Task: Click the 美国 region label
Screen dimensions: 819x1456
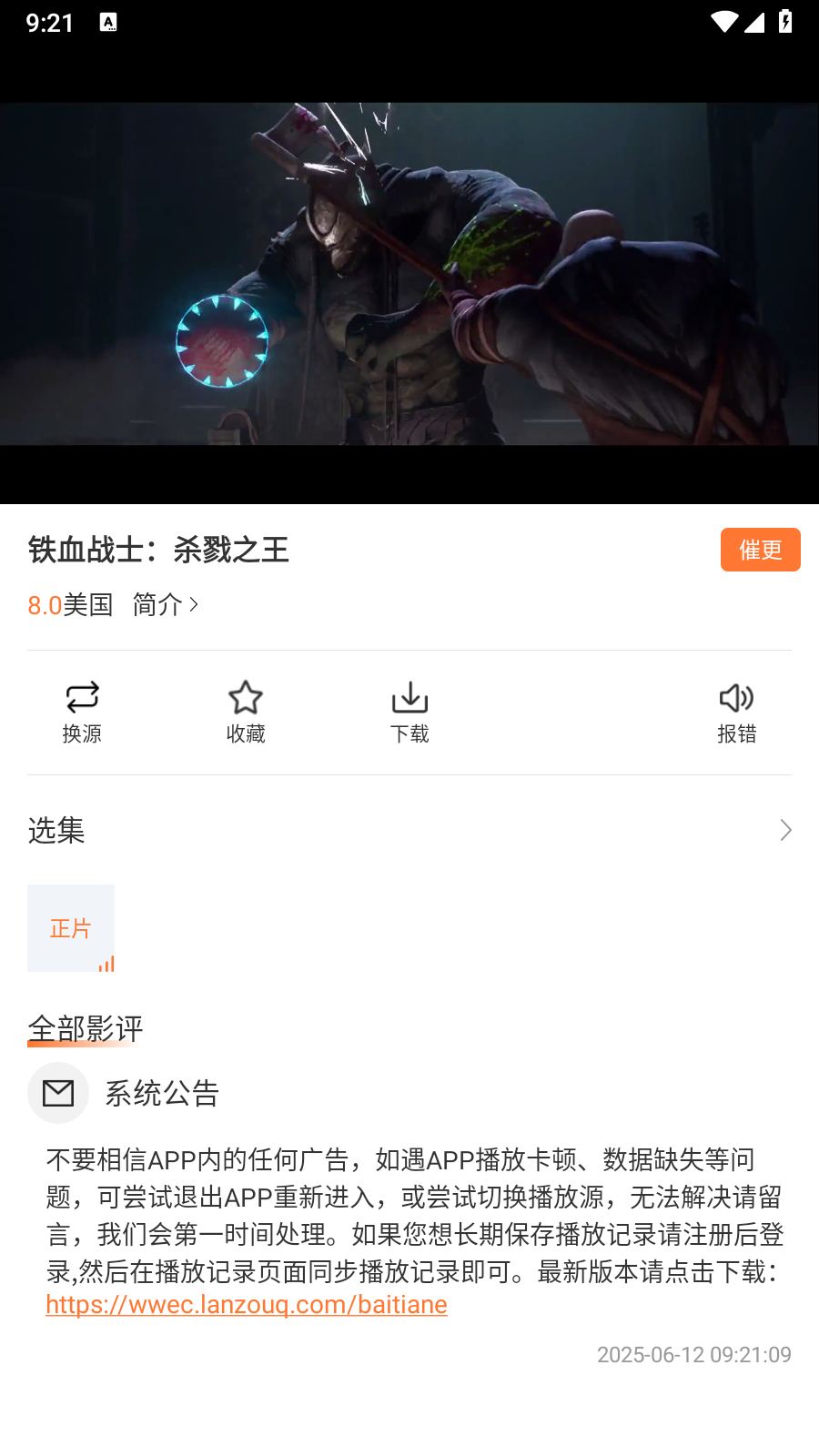Action: [x=88, y=605]
